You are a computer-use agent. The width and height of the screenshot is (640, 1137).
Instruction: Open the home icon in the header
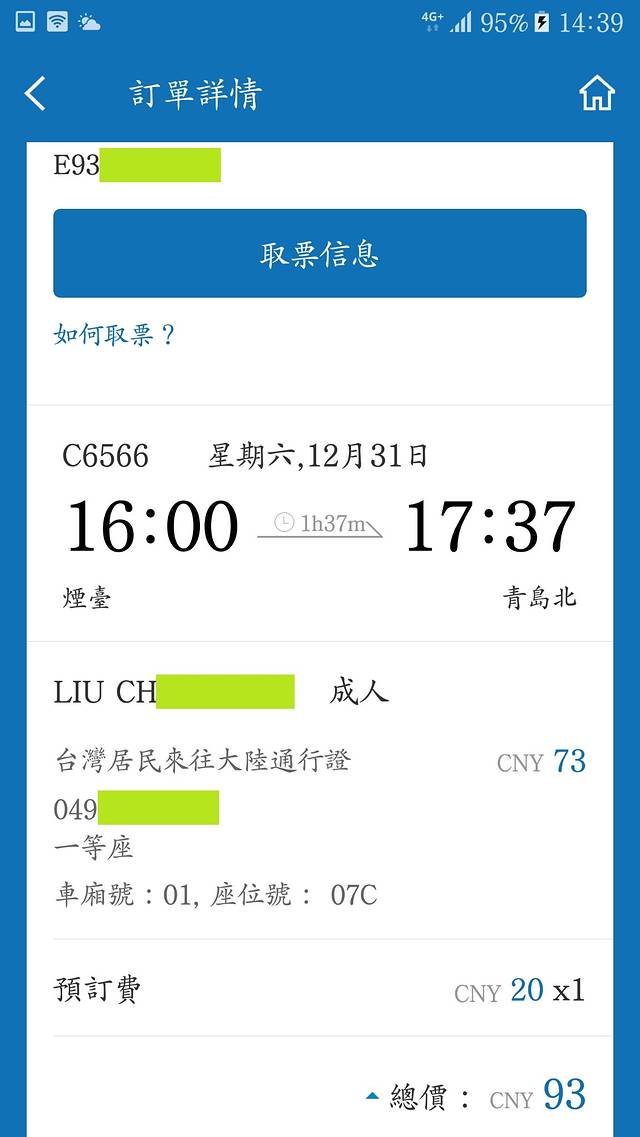pos(596,94)
